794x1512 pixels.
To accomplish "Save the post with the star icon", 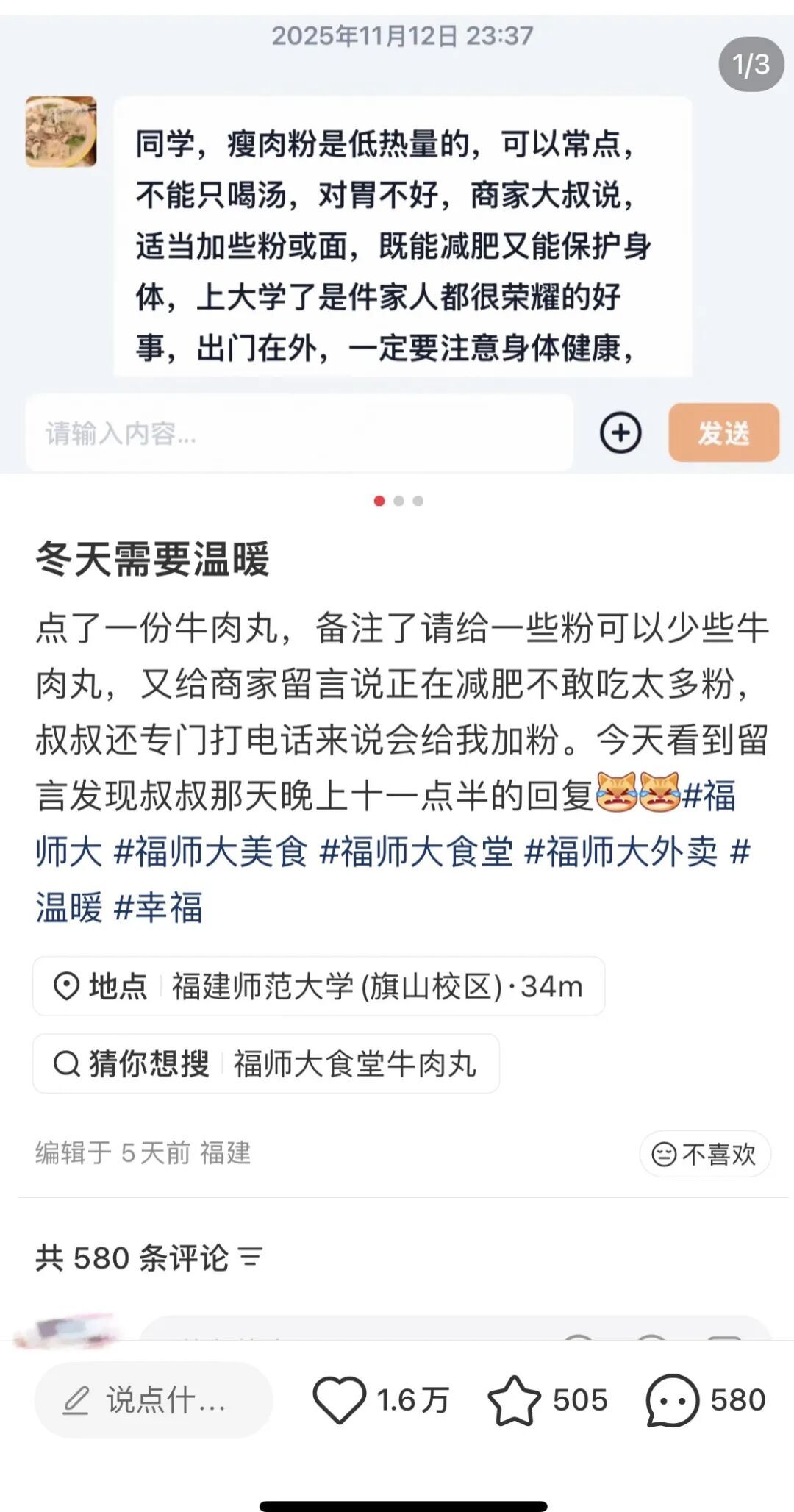I will pos(514,1399).
